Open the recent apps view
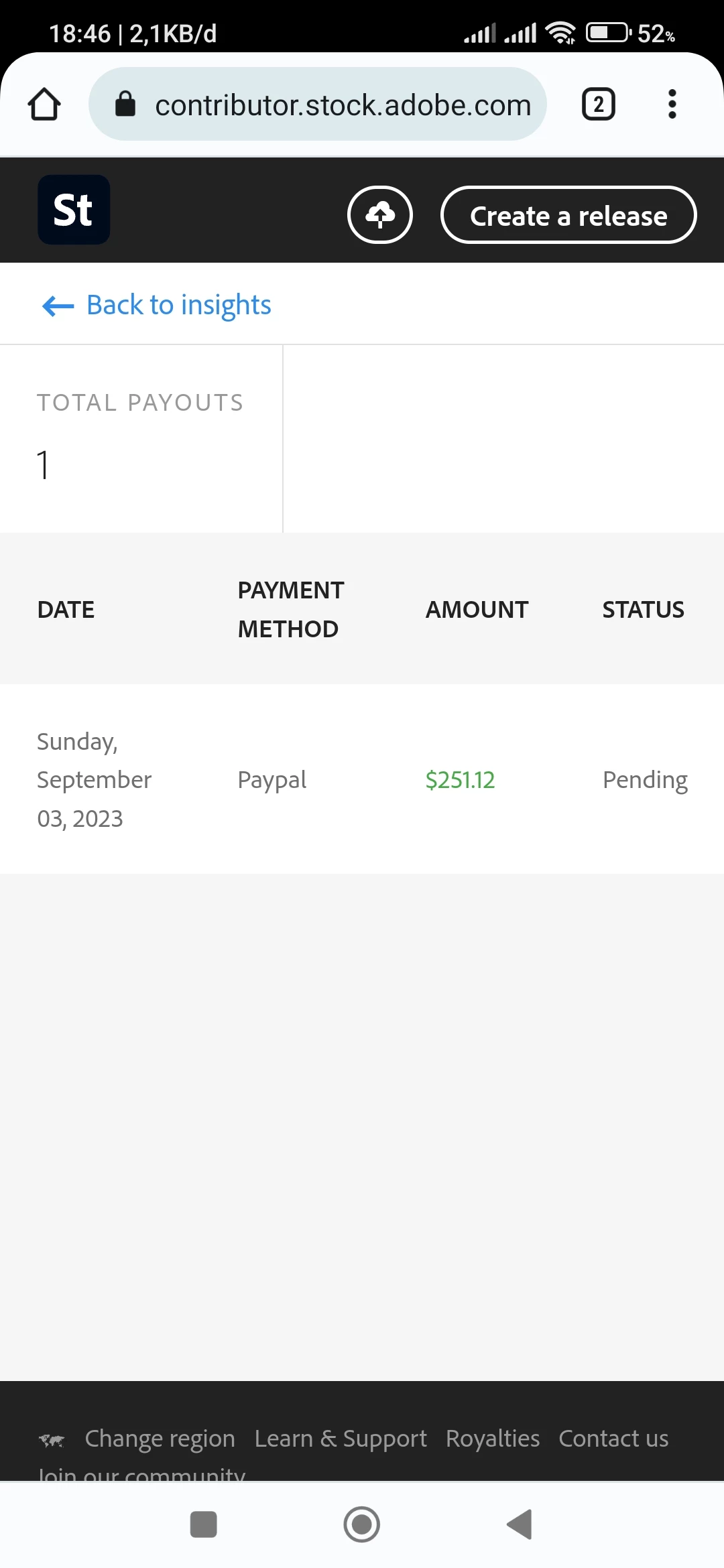 coord(204,1524)
